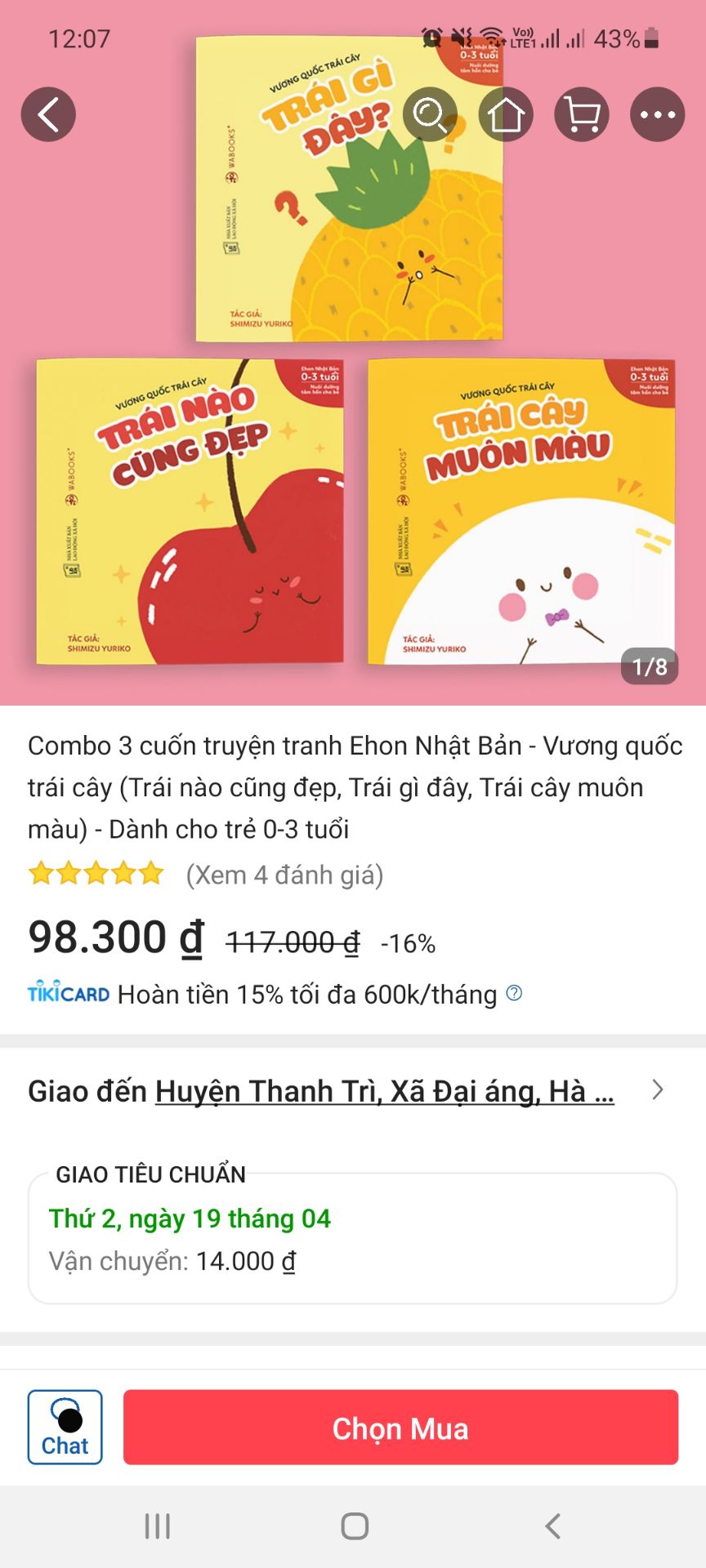Image resolution: width=706 pixels, height=1568 pixels.
Task: Open product search via magnifier icon
Action: (430, 114)
